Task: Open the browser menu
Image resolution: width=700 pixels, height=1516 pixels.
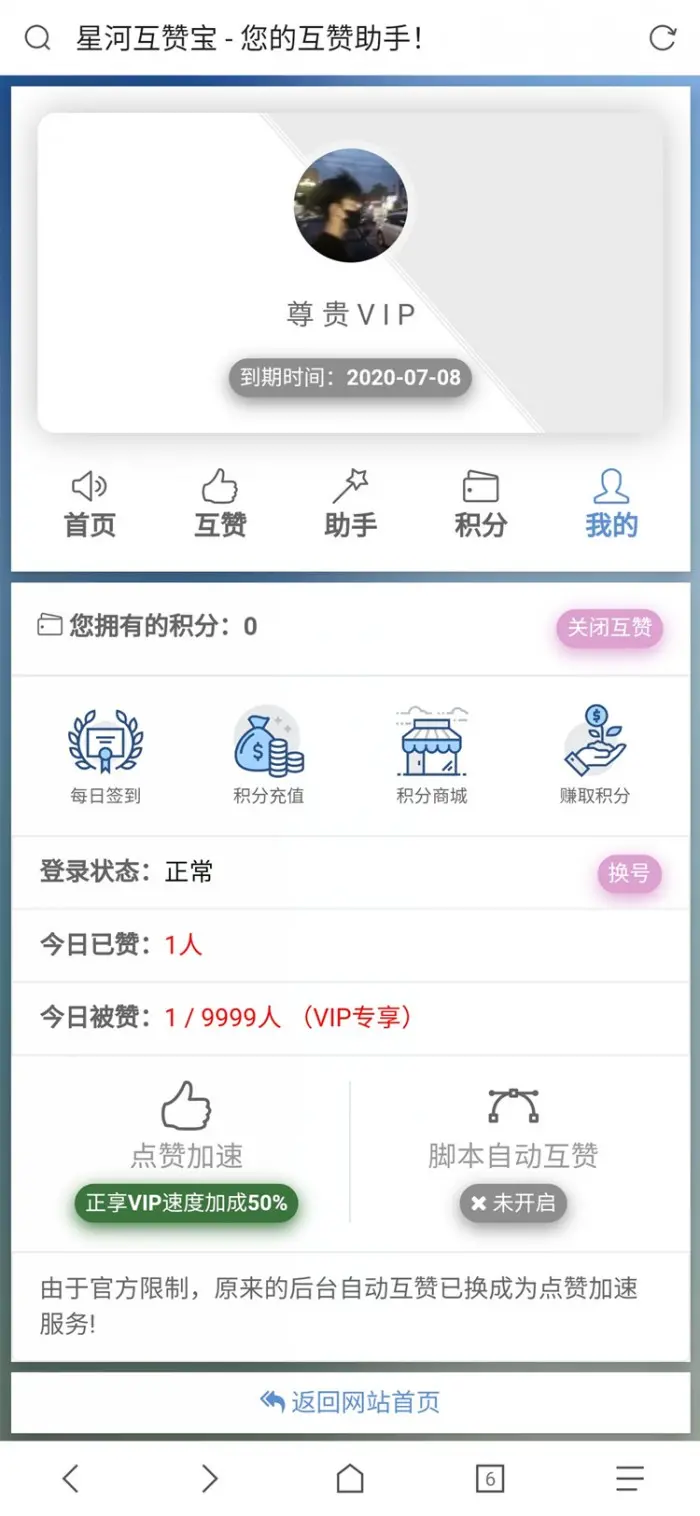Action: pos(629,1478)
